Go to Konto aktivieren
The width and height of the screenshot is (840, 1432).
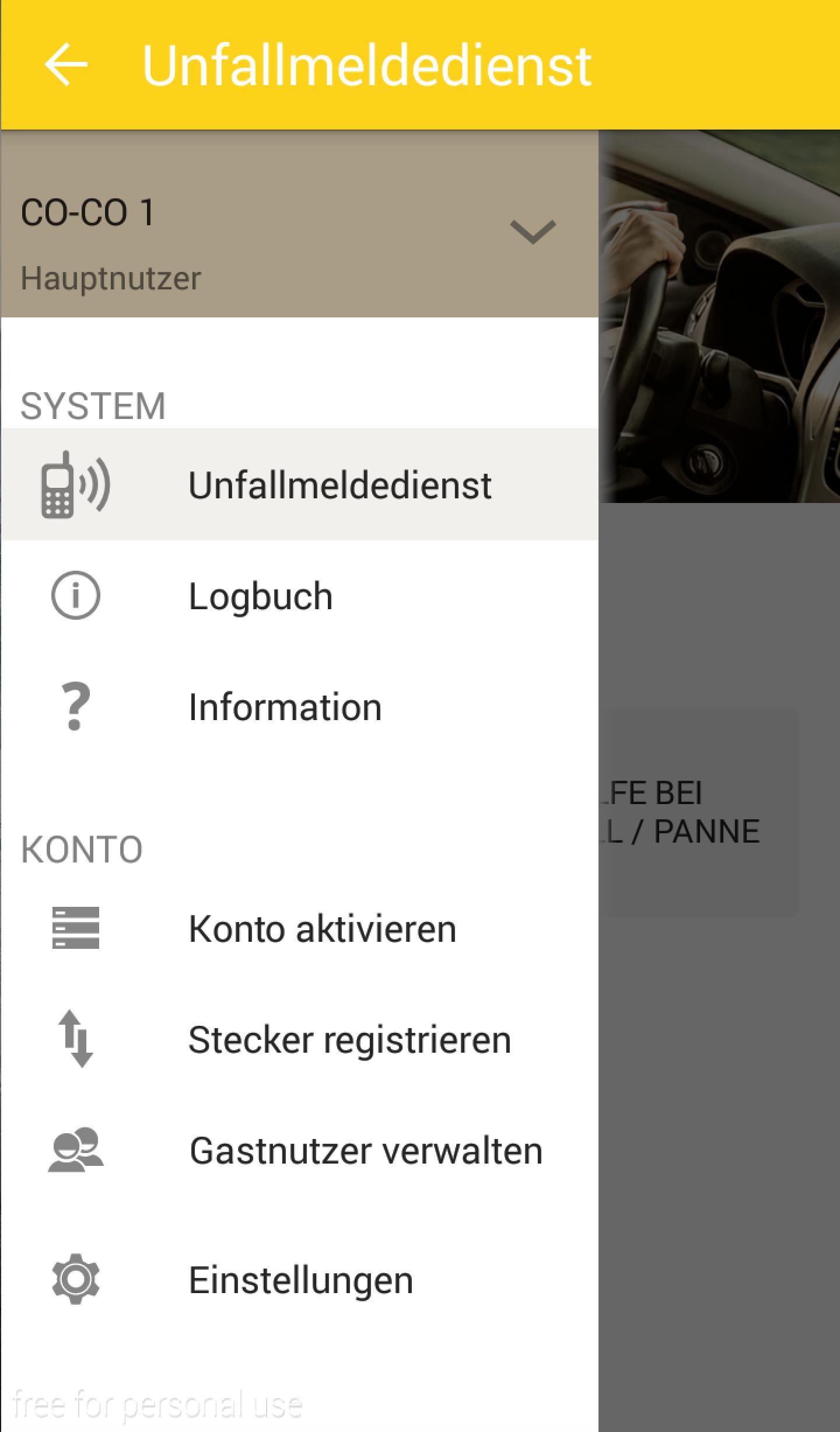[x=322, y=928]
